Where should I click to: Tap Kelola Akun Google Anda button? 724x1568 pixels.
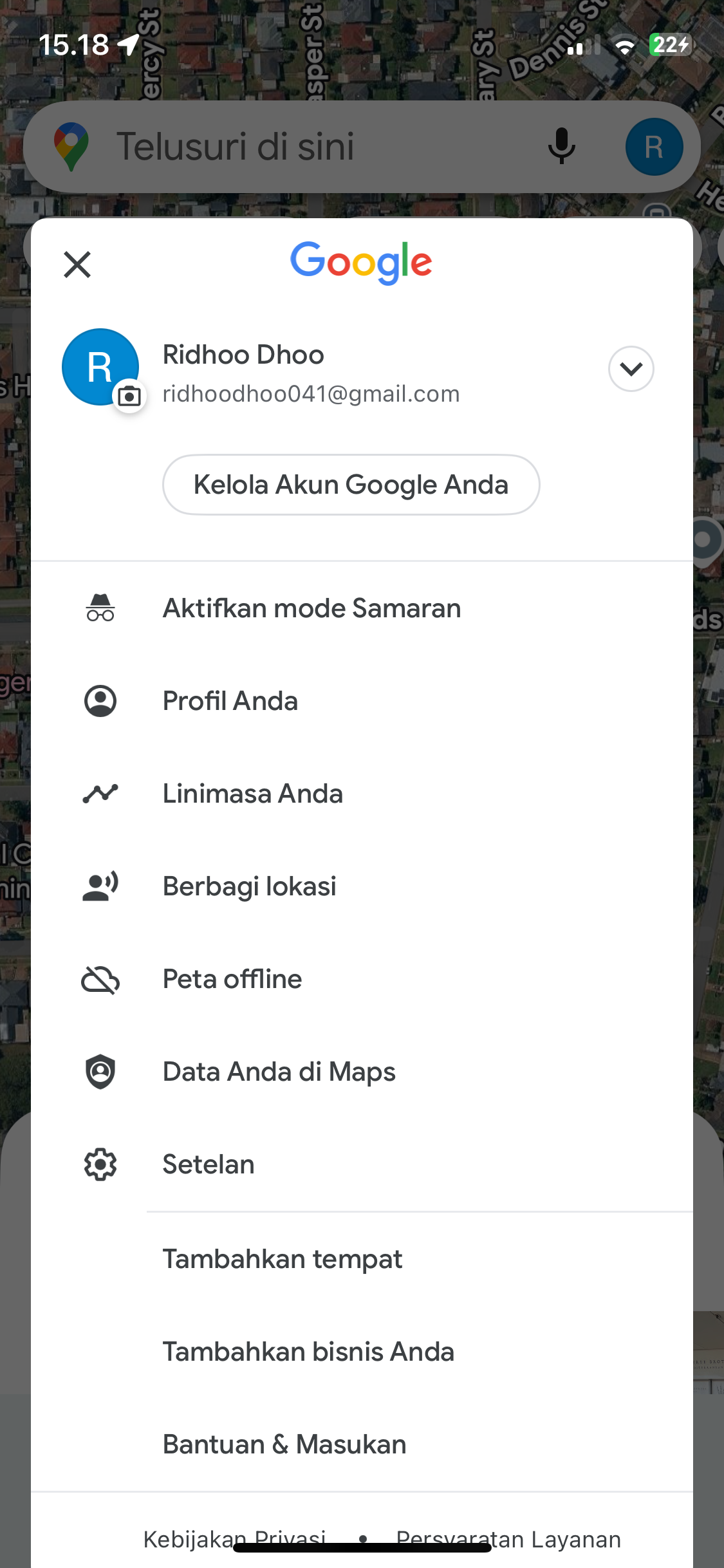(x=351, y=485)
